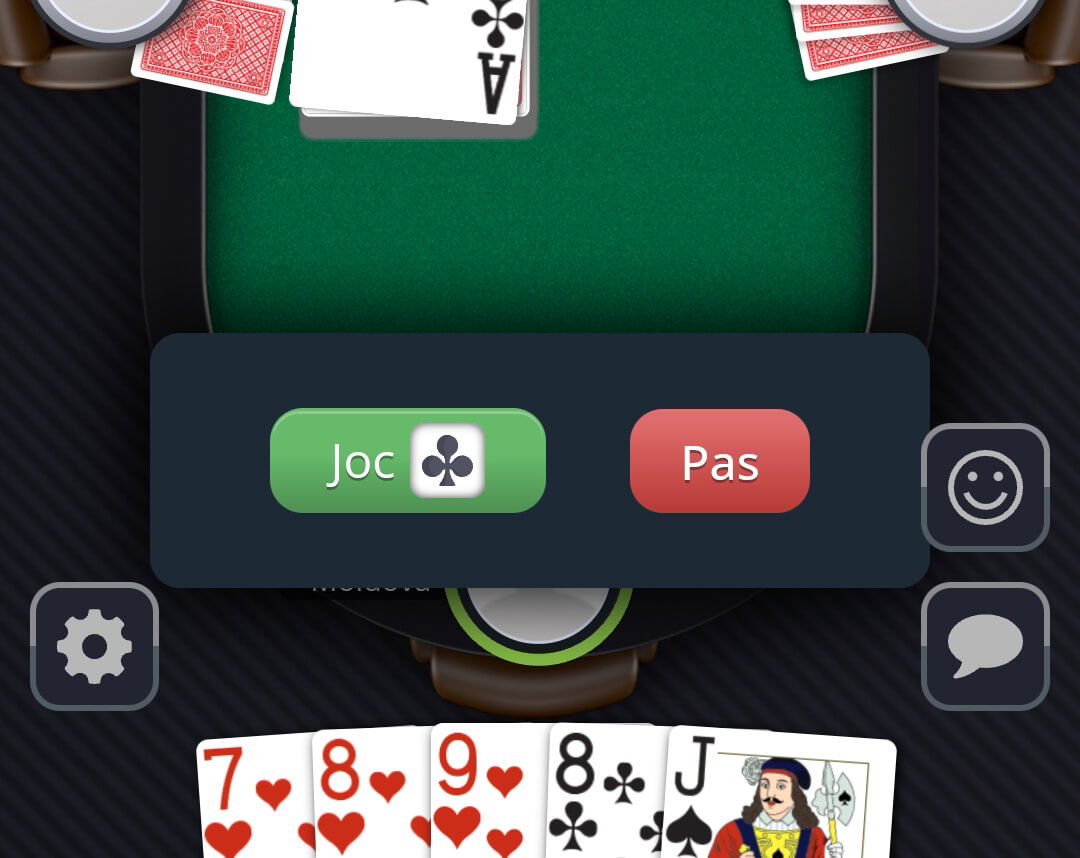Open the emoji reactions smiley
Viewport: 1080px width, 858px height.
point(984,487)
